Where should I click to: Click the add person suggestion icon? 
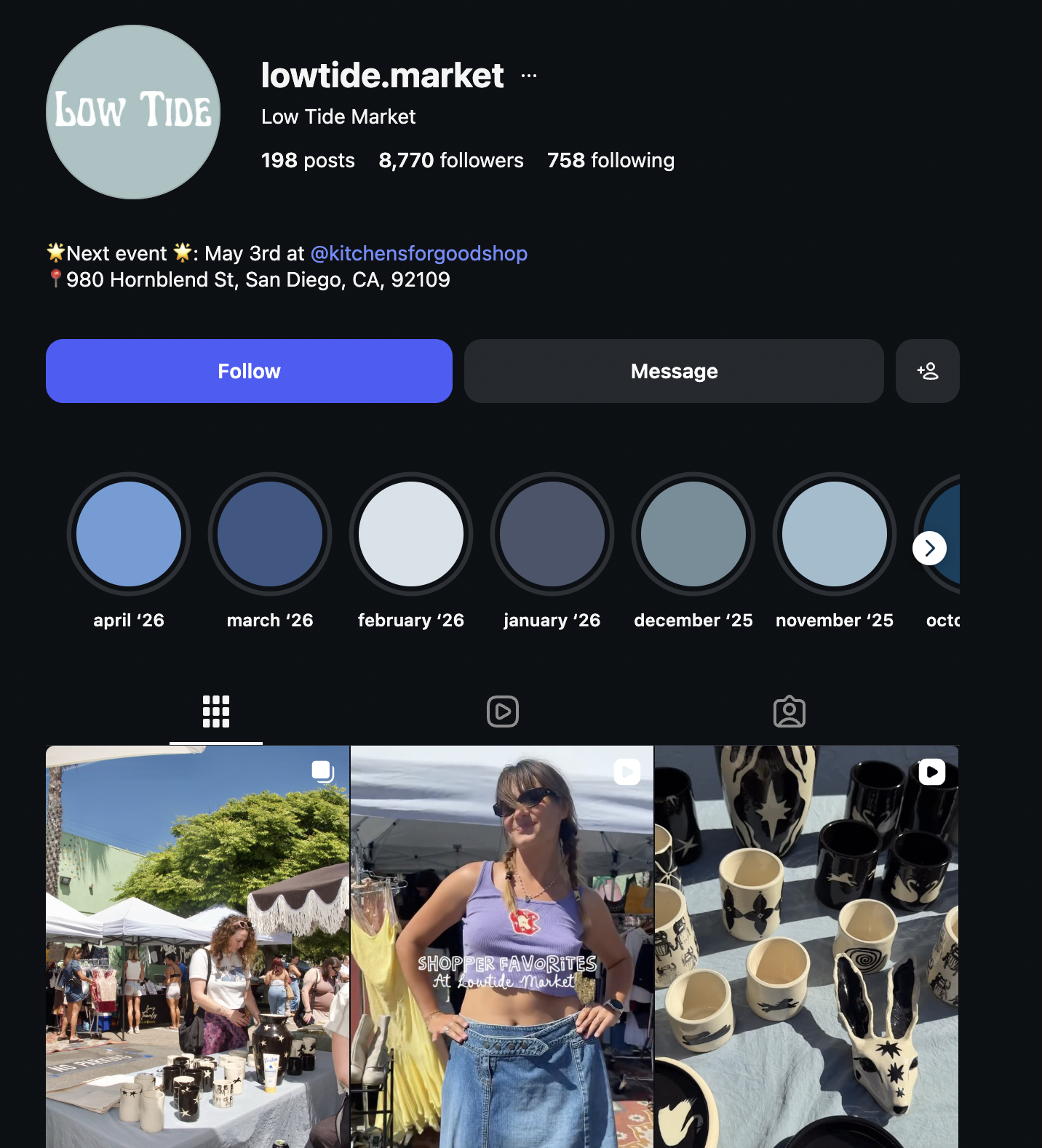[927, 371]
